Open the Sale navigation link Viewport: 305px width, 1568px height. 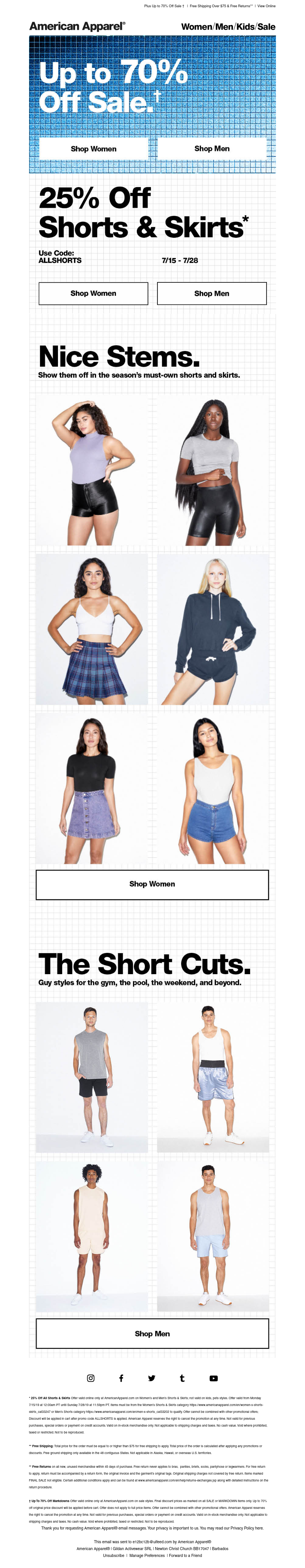(x=266, y=27)
